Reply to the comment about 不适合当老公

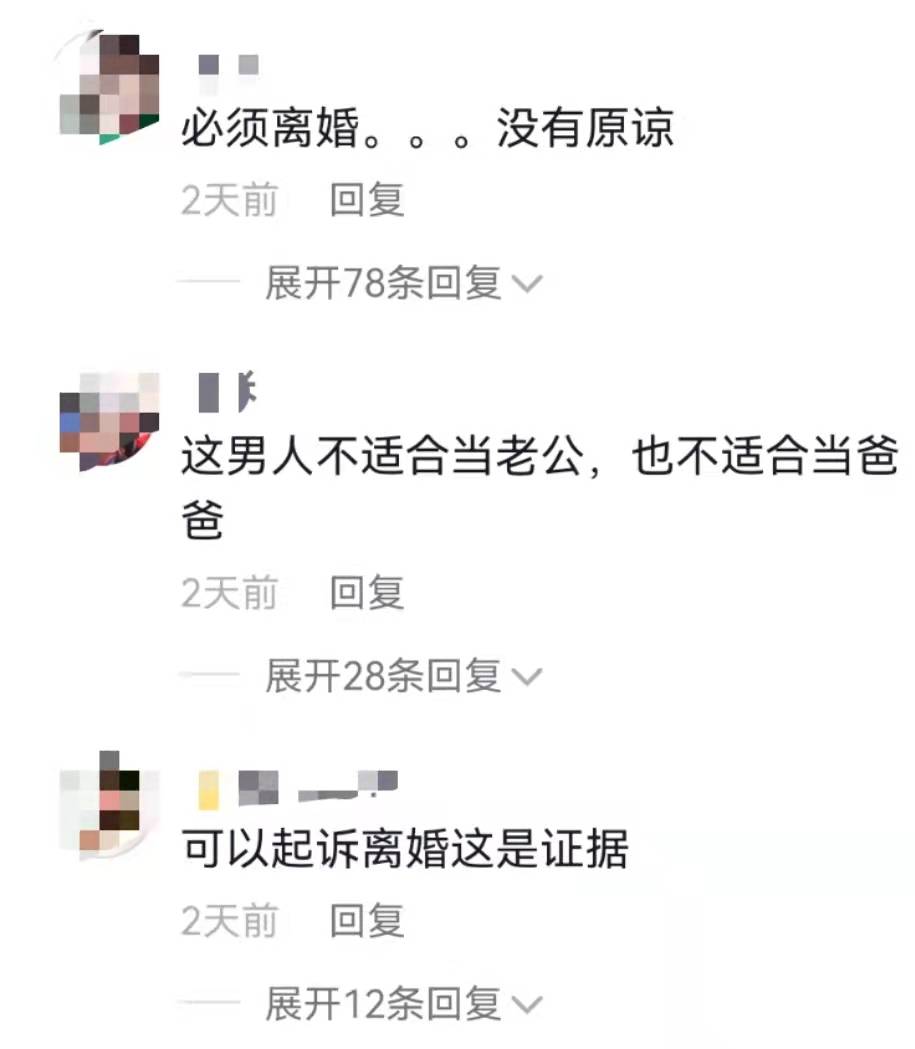pos(367,594)
